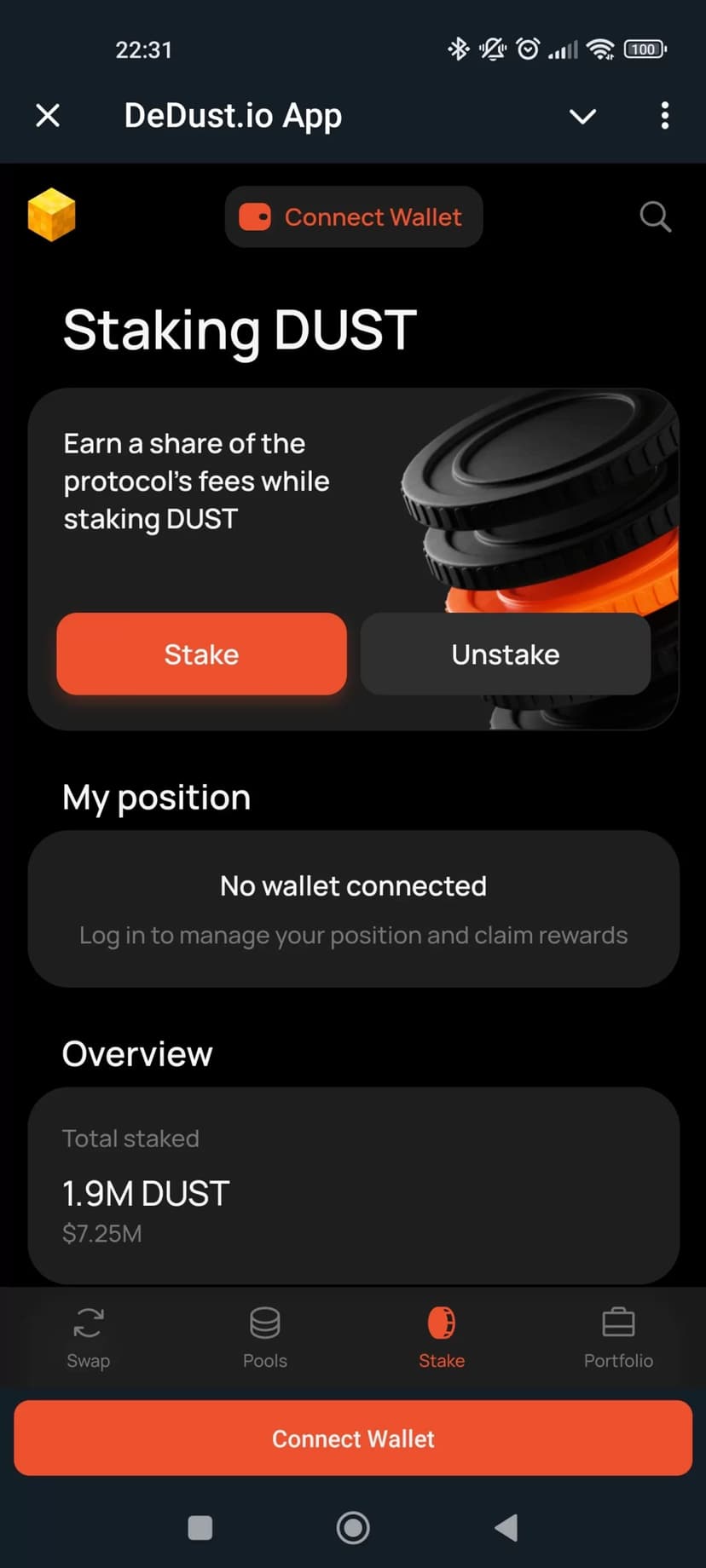Select the Unstake button

[505, 654]
